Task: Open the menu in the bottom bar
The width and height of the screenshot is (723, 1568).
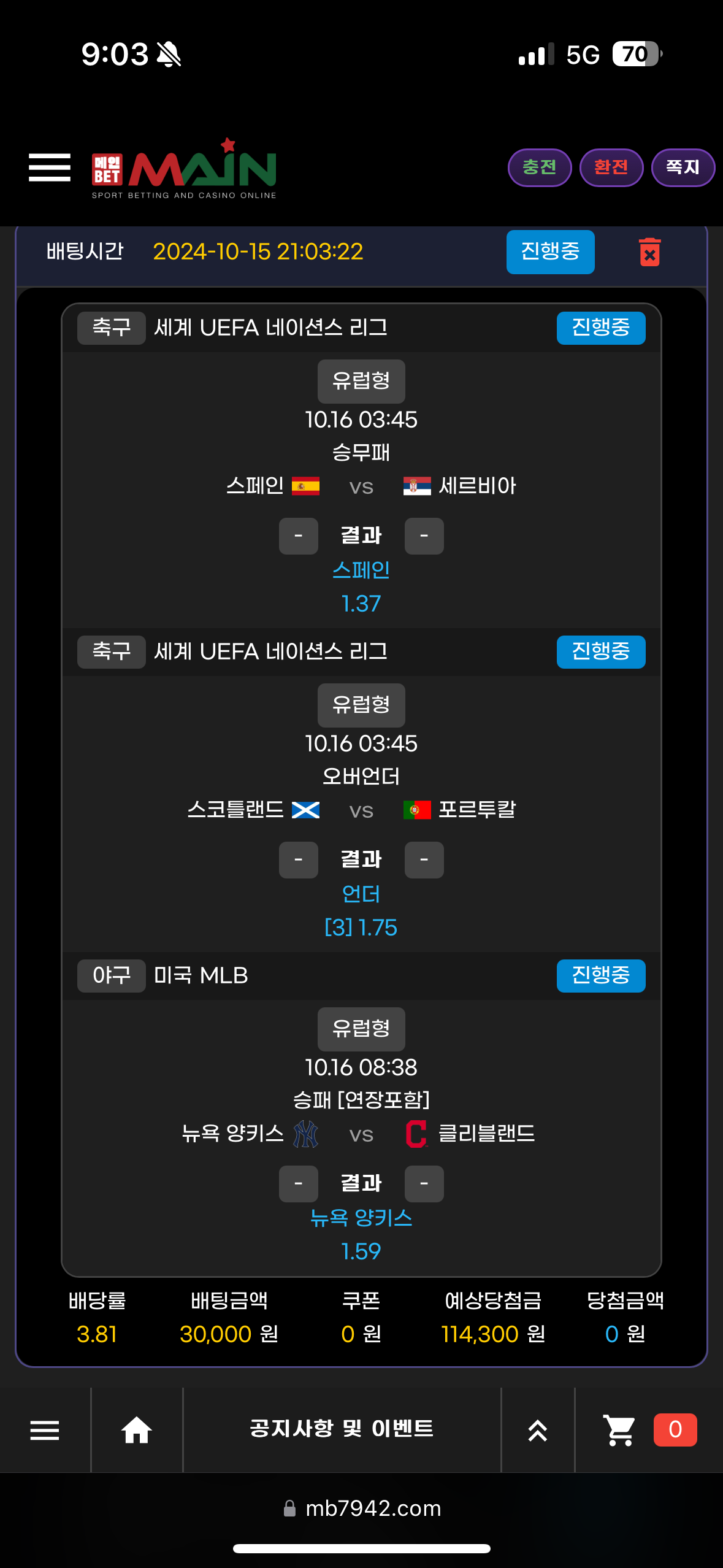Action: (x=45, y=1430)
